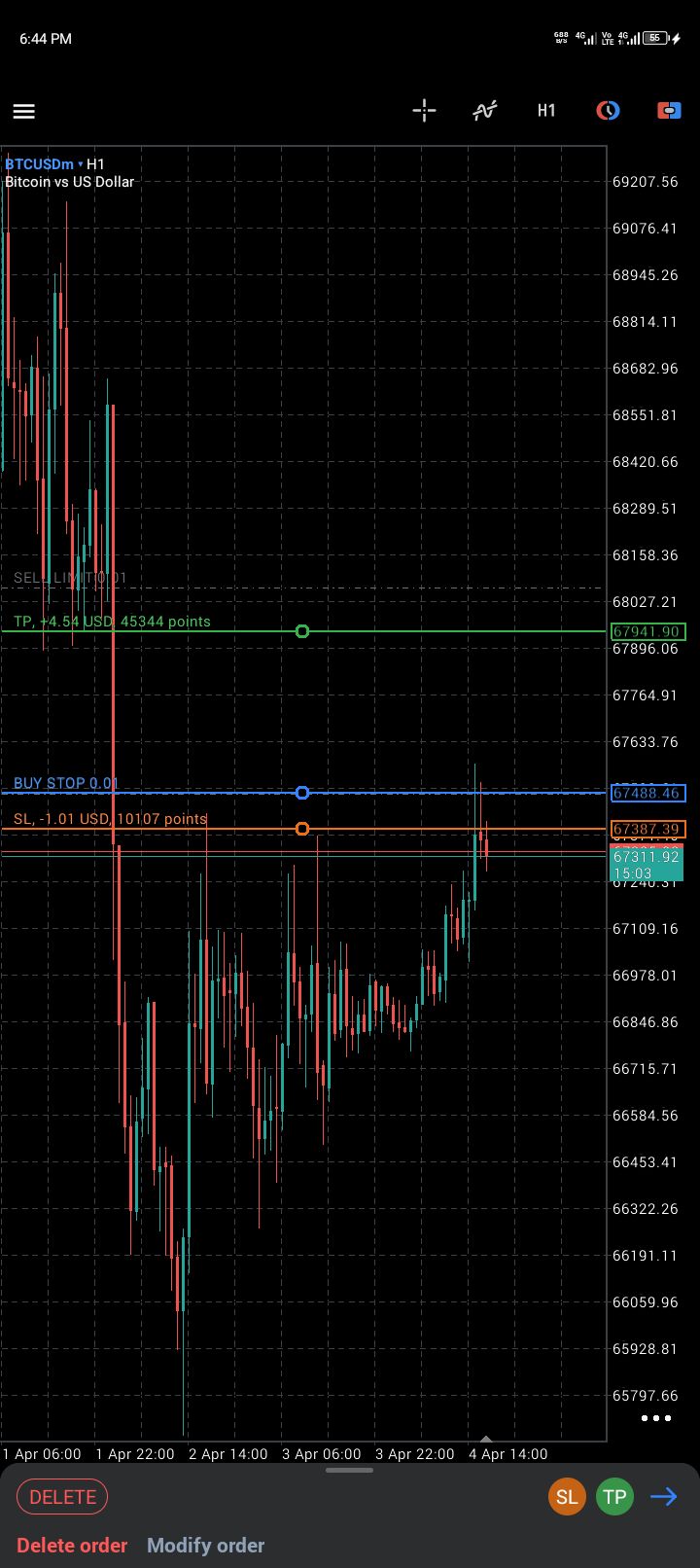700x1568 pixels.
Task: Select the TP line handle
Action: point(302,631)
